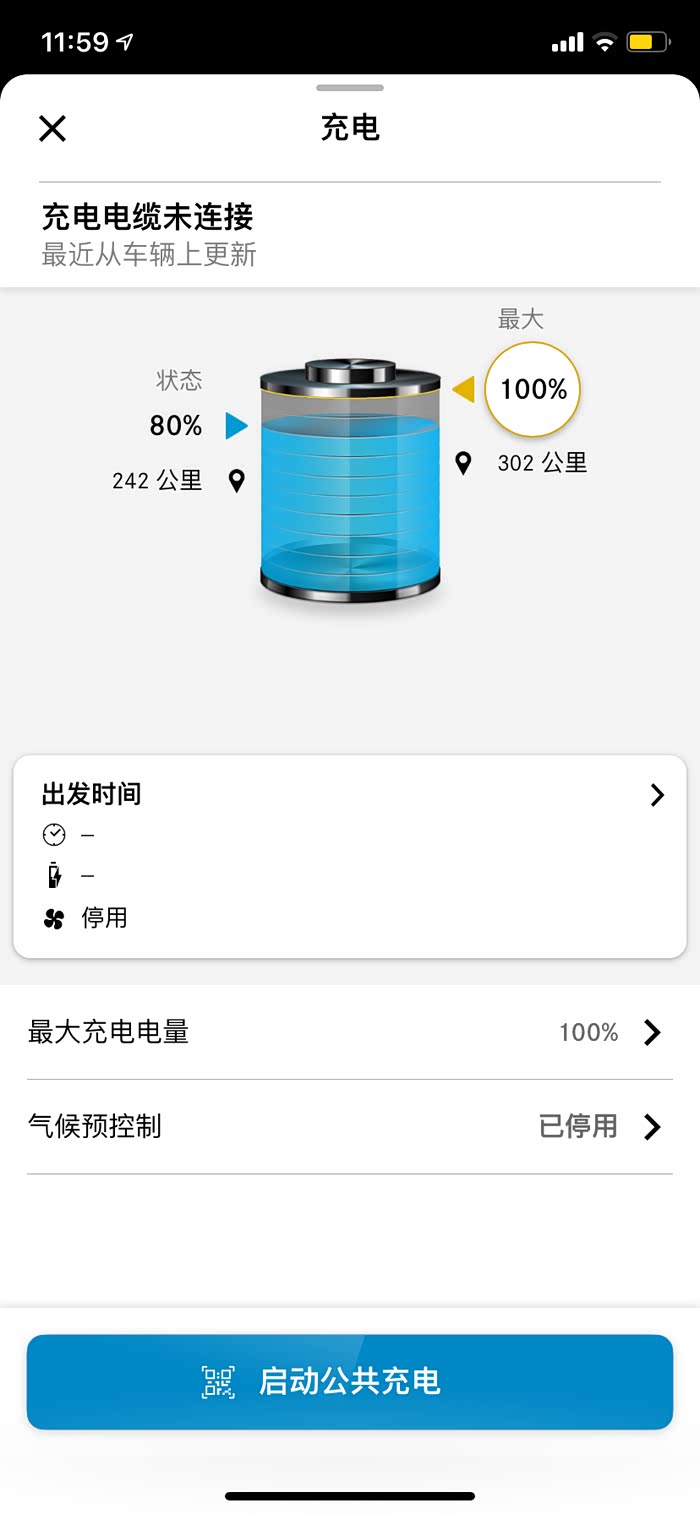The height and width of the screenshot is (1514, 700).
Task: Open the 气候预控制 setting
Action: (349, 1127)
